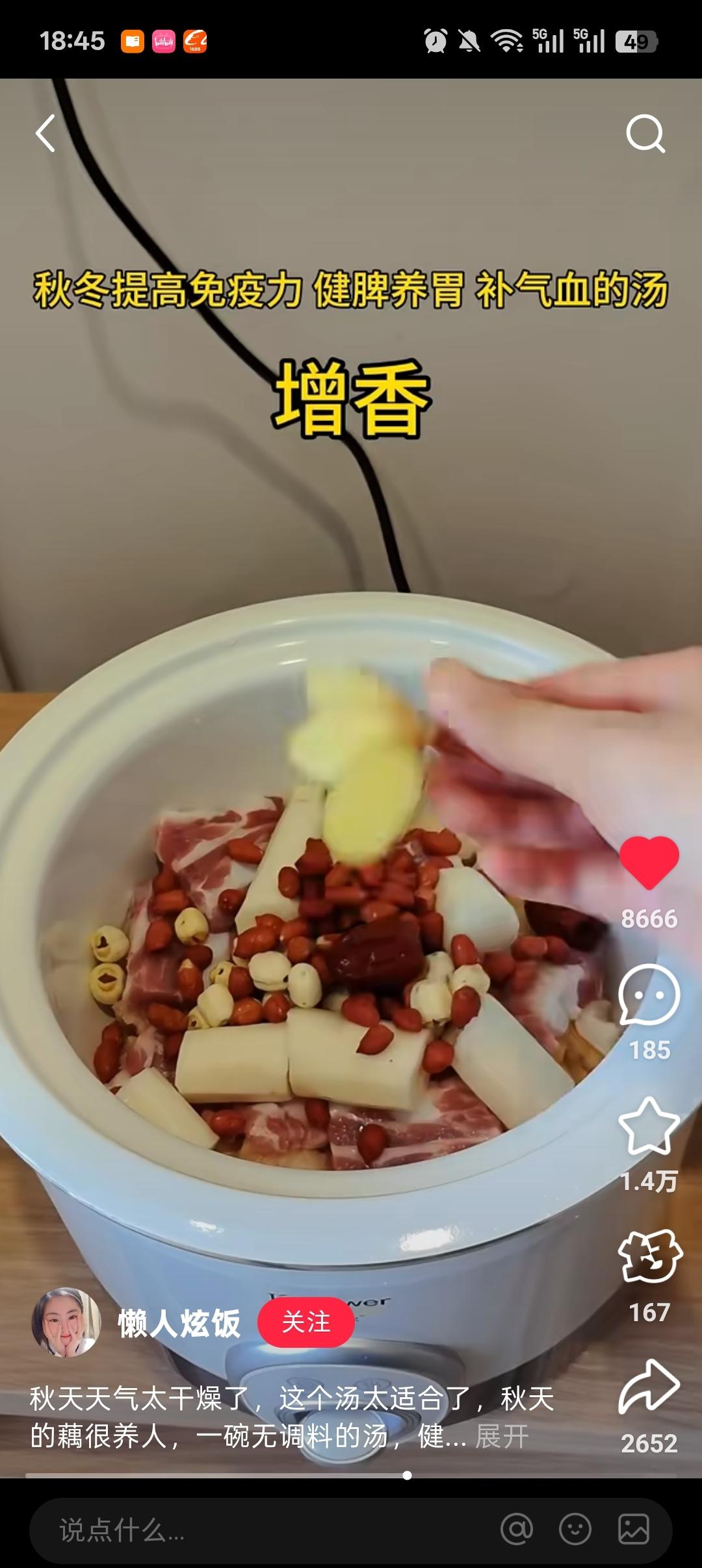The width and height of the screenshot is (702, 1568).
Task: Open the creator name 懒人炫饭
Action: [179, 1322]
